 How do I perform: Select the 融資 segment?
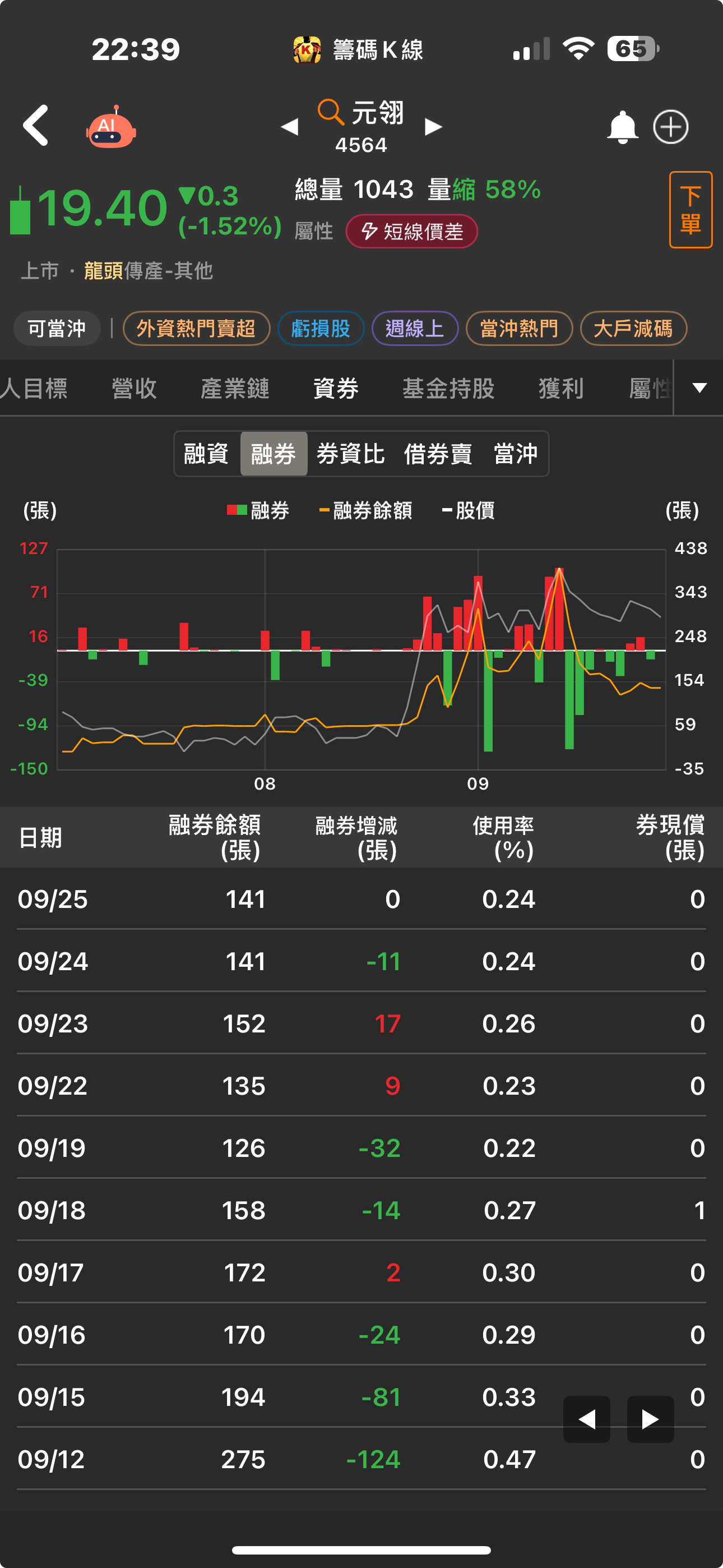click(206, 454)
